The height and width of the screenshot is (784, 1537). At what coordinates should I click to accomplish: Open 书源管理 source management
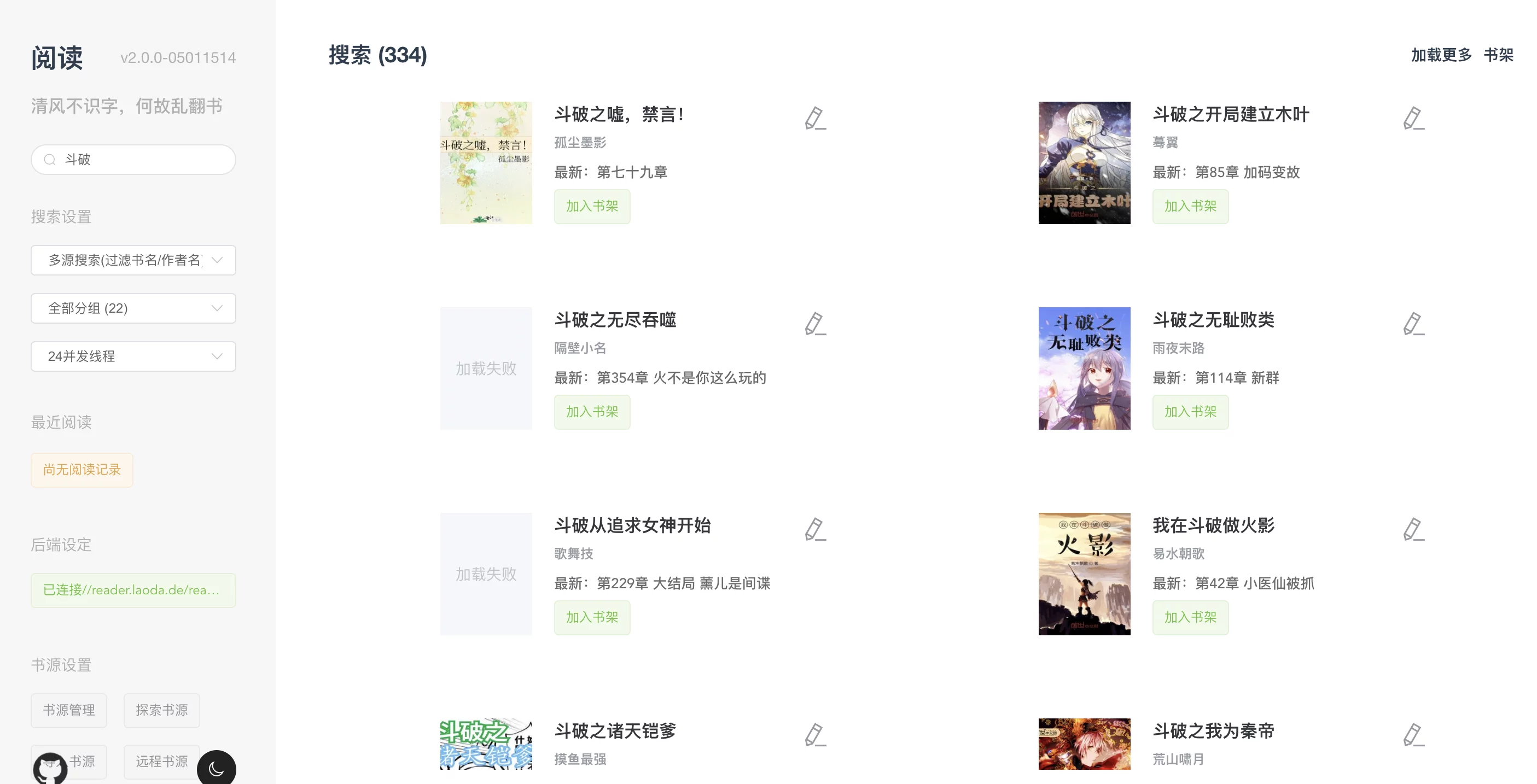pos(68,710)
